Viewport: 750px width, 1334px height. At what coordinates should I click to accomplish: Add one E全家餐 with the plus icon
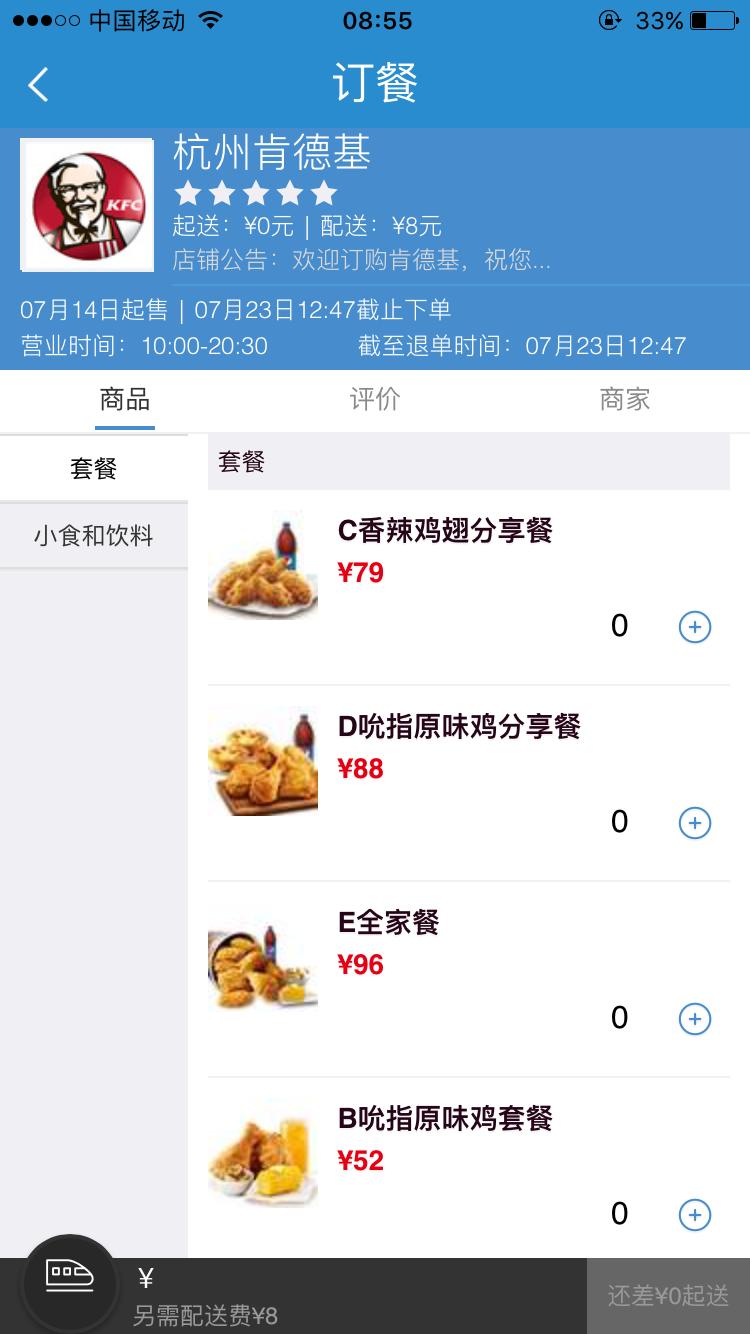point(694,1018)
